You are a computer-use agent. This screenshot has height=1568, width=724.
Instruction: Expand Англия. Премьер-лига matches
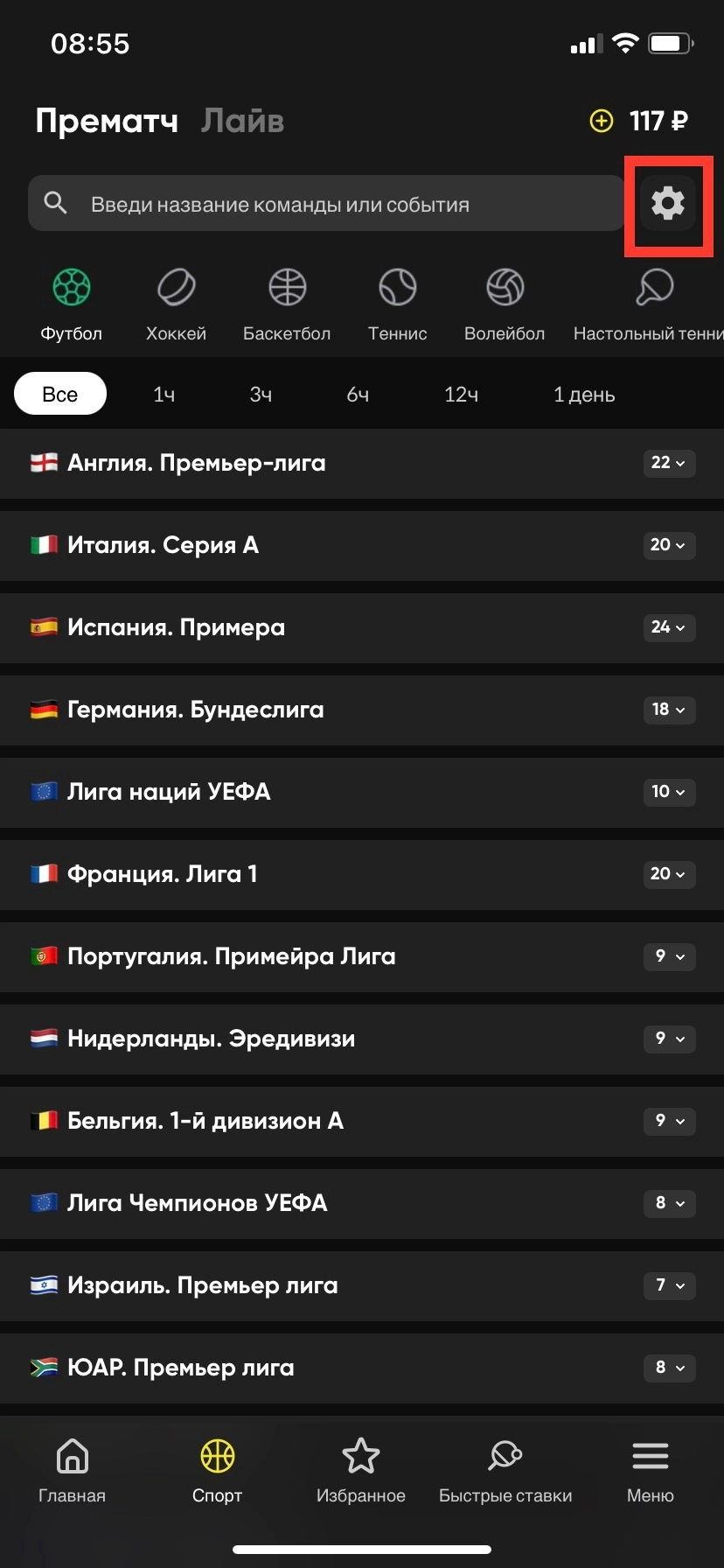[x=362, y=463]
